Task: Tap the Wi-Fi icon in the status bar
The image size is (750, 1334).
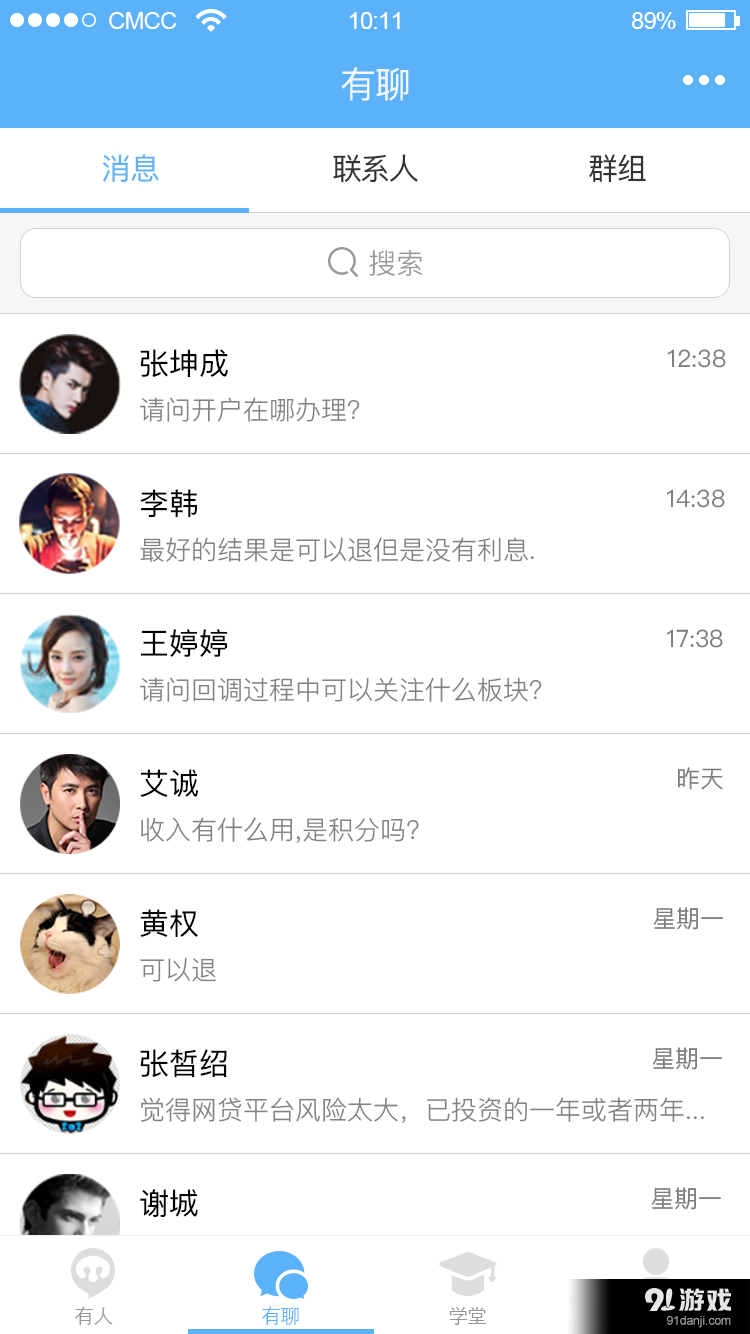Action: [x=211, y=18]
